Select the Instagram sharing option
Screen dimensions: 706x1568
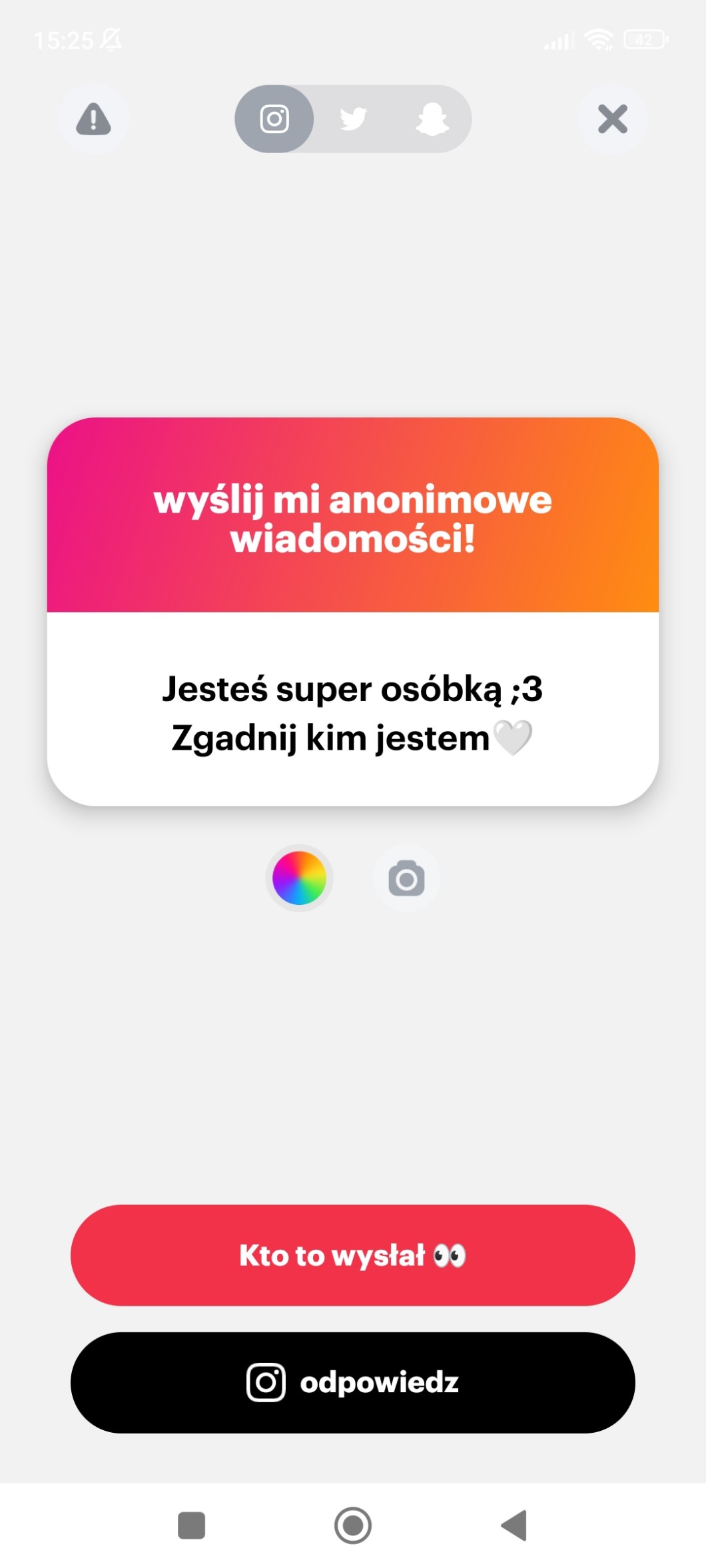274,119
